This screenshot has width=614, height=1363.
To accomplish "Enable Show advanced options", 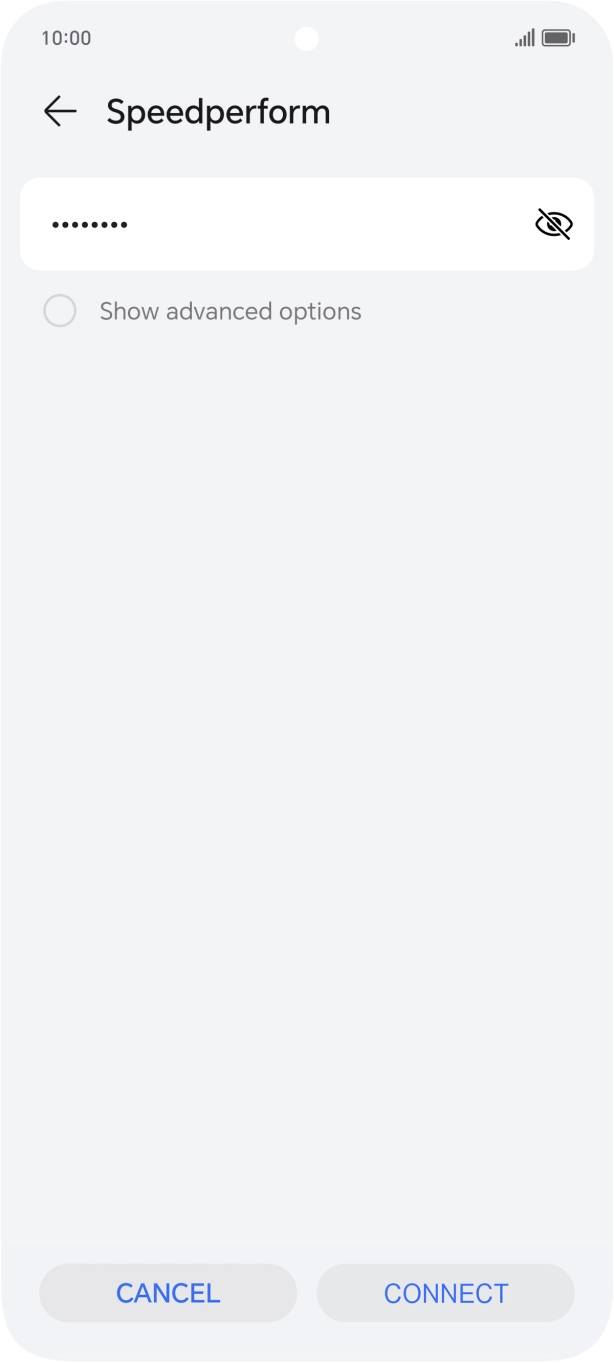I will point(60,311).
